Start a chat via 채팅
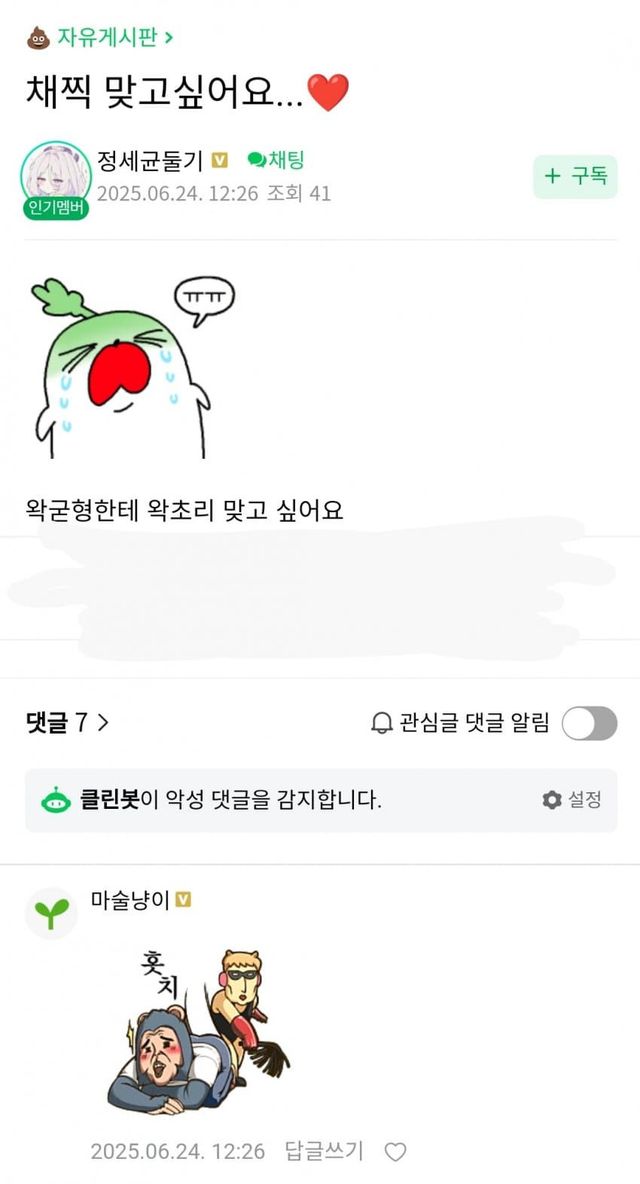 (x=276, y=160)
